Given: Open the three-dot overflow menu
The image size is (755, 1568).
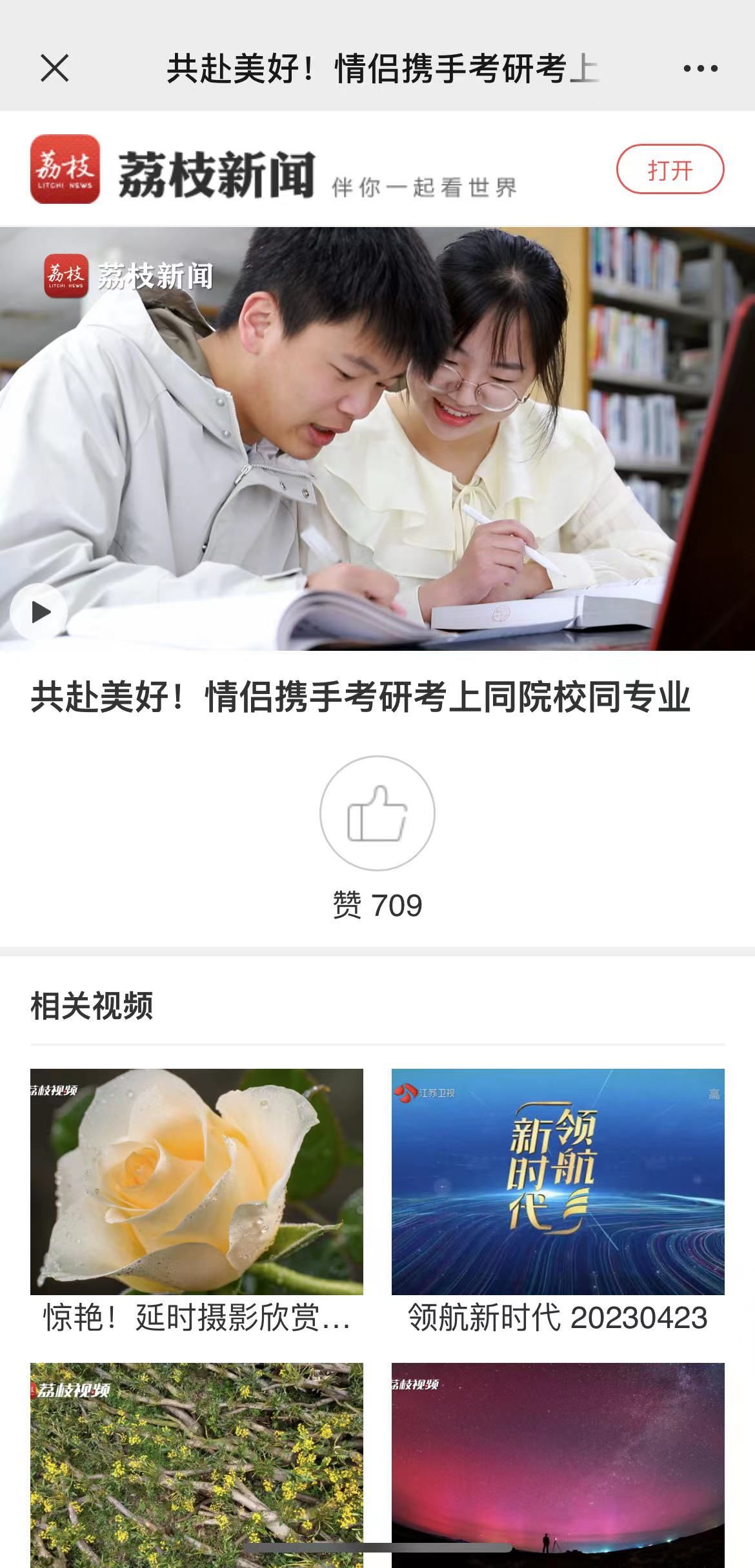Looking at the screenshot, I should pyautogui.click(x=700, y=68).
